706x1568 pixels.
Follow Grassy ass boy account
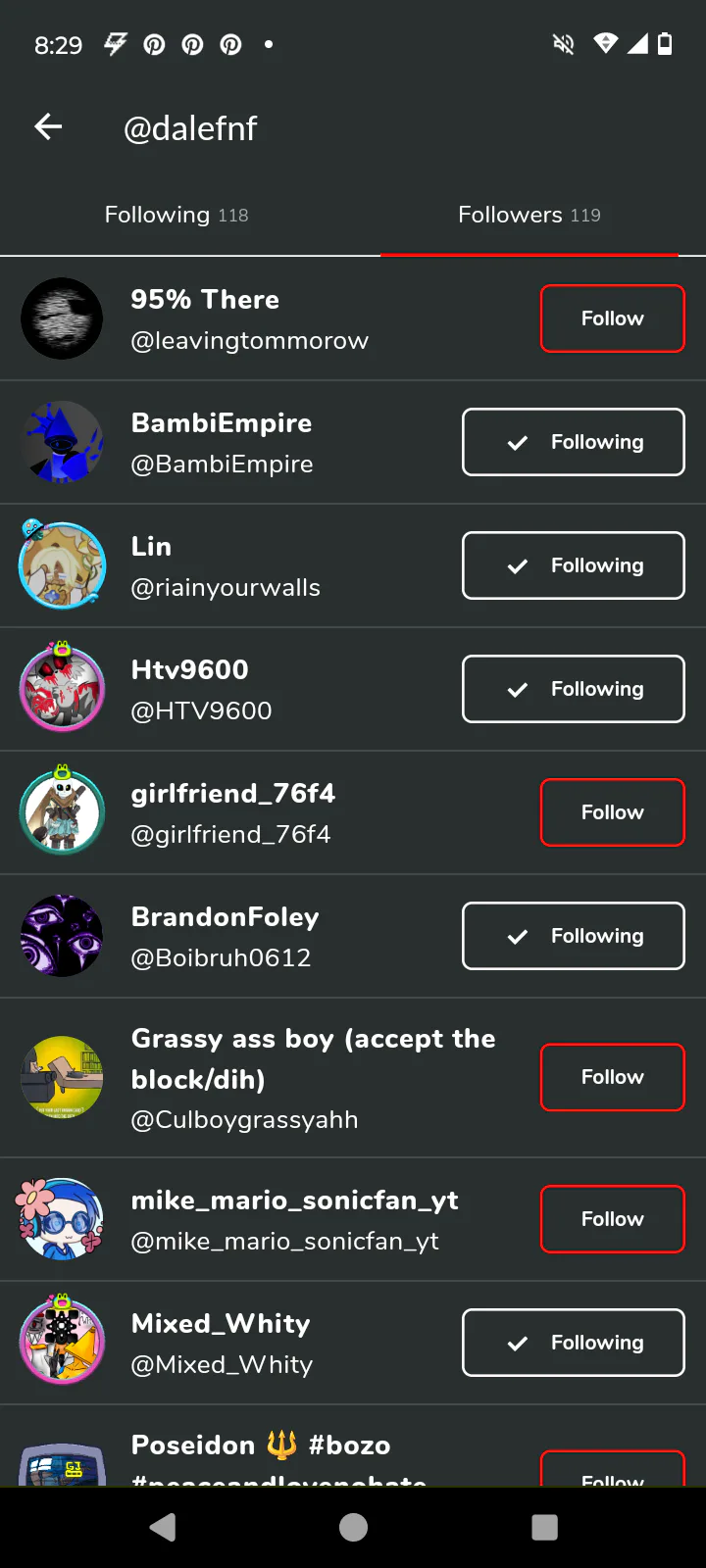click(x=612, y=1077)
